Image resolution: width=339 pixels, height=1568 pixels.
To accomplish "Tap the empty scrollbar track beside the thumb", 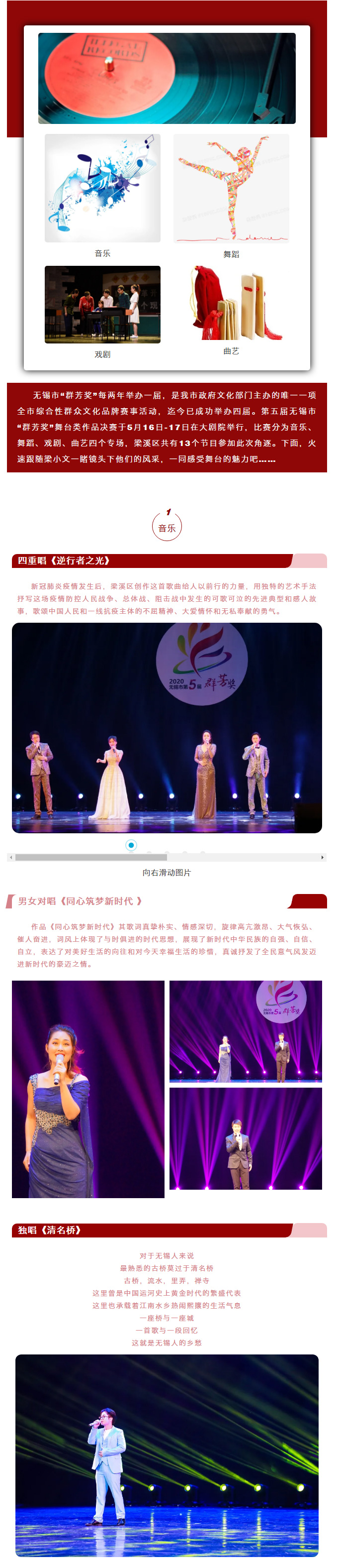I will click(243, 857).
